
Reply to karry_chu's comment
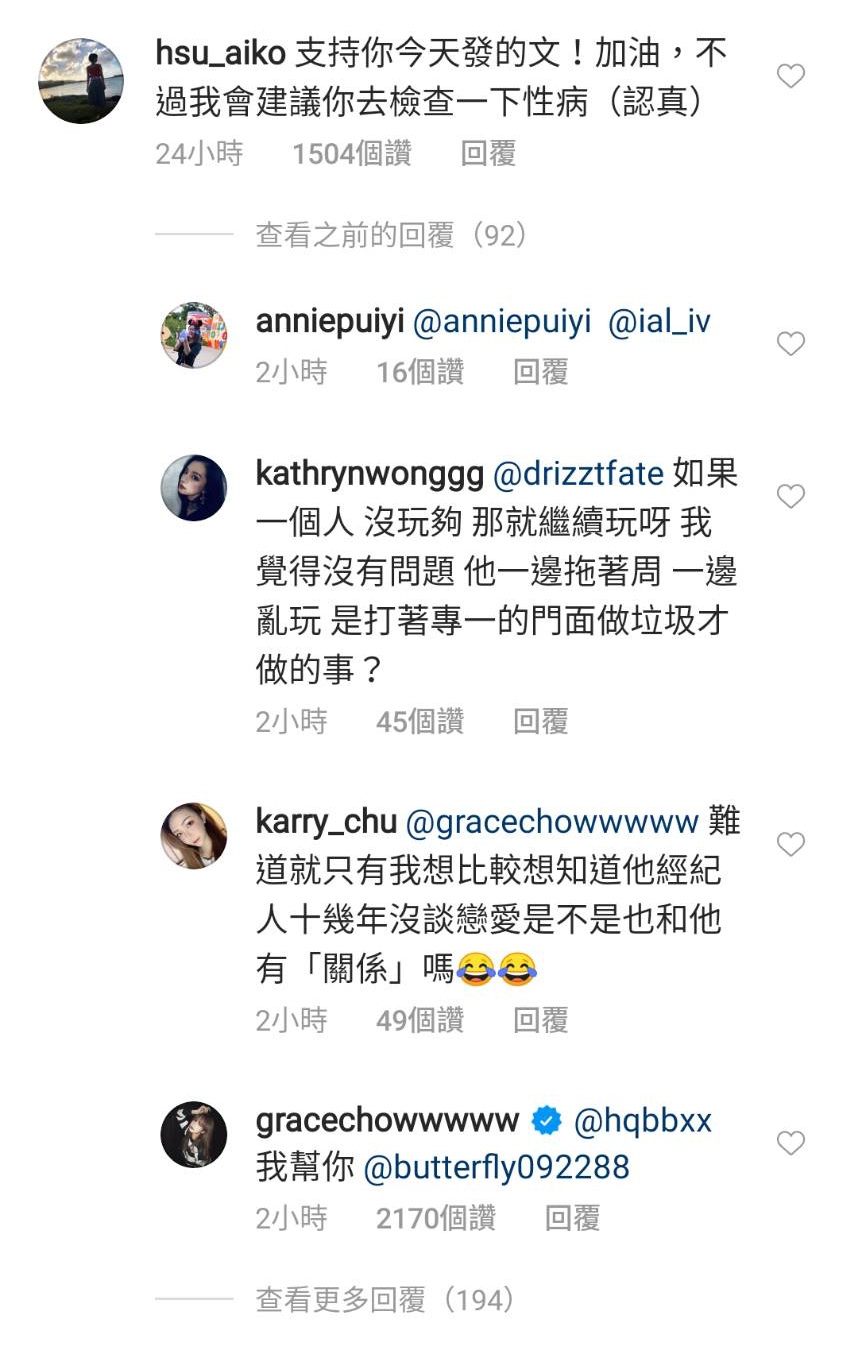click(540, 1020)
